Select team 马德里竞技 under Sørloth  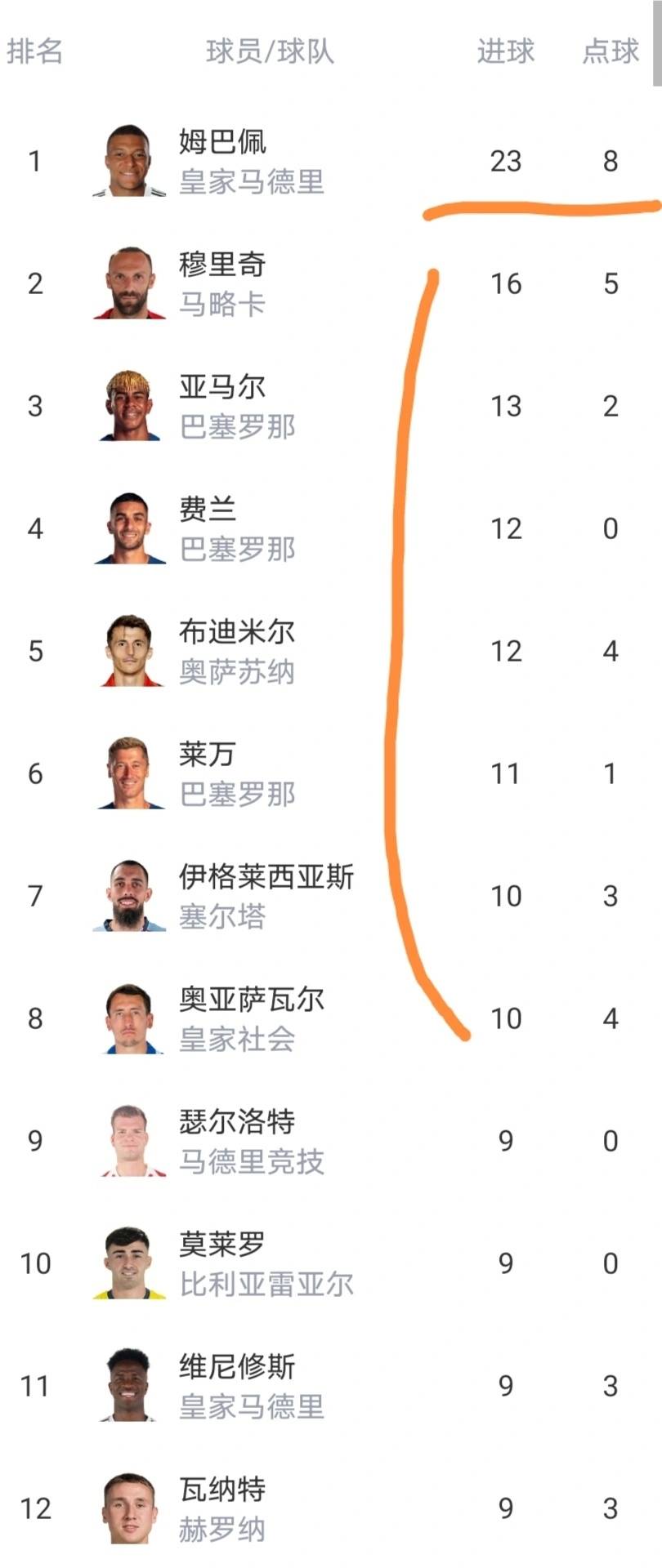click(253, 1165)
